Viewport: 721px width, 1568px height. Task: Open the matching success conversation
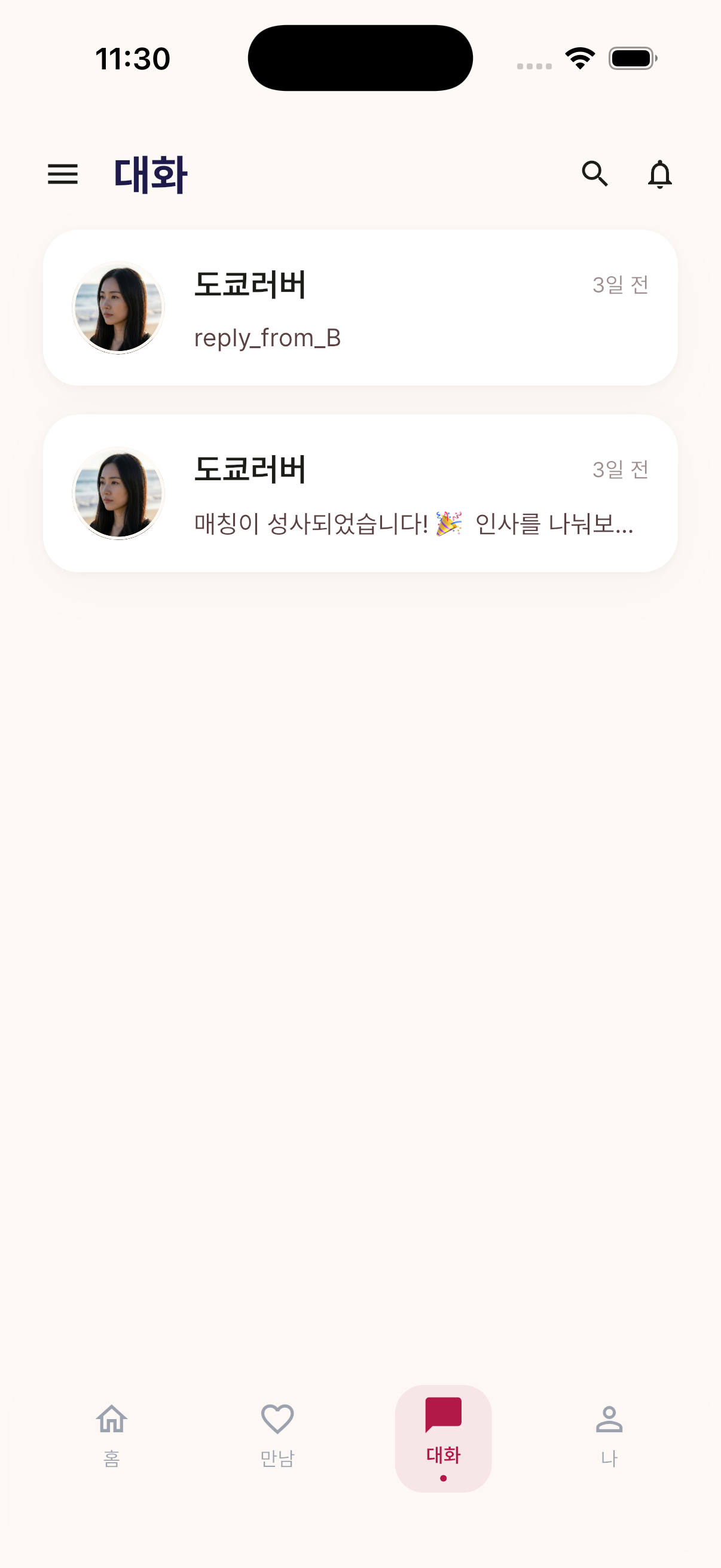pos(360,493)
